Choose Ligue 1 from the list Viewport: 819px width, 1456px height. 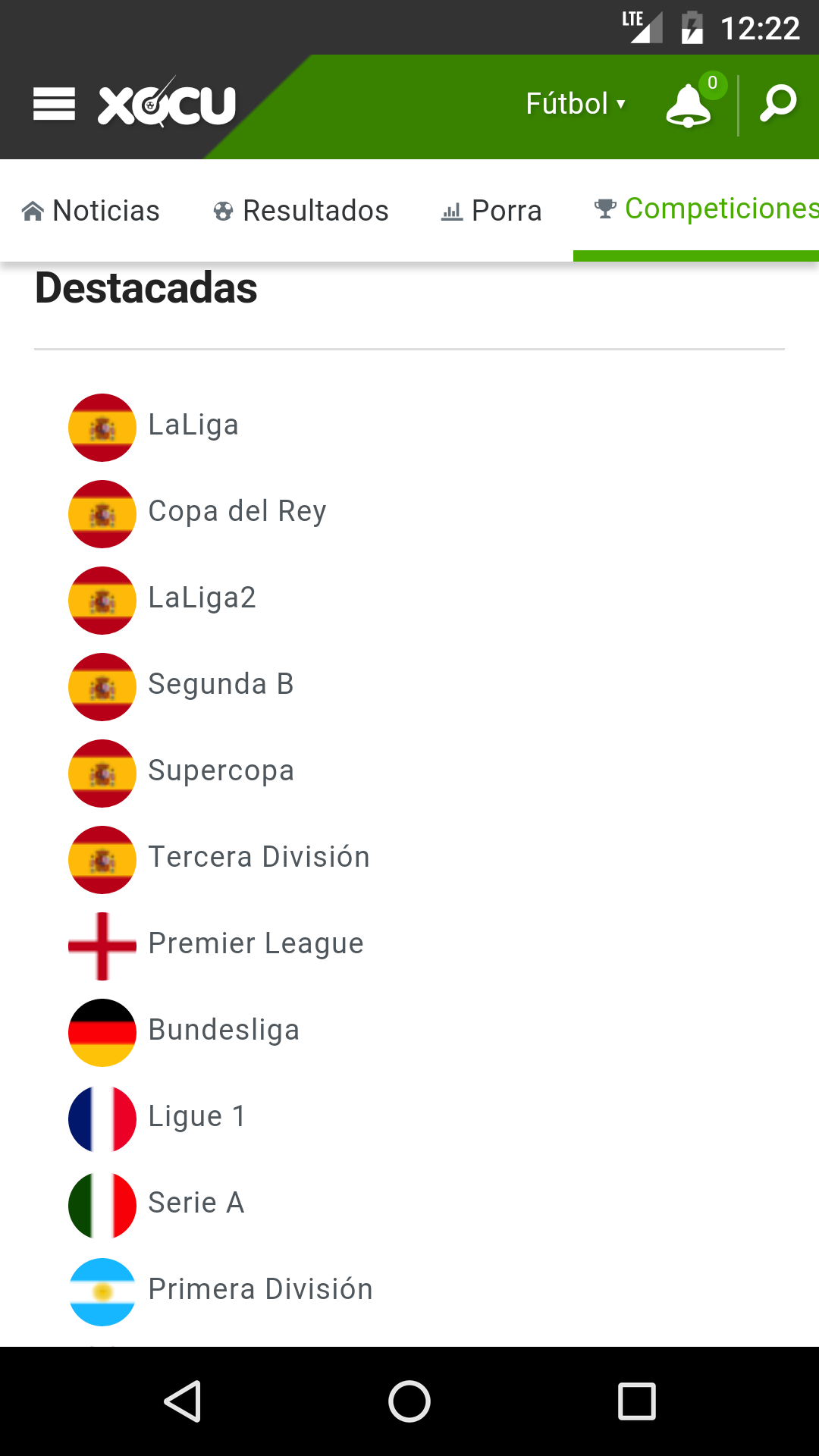tap(196, 1116)
